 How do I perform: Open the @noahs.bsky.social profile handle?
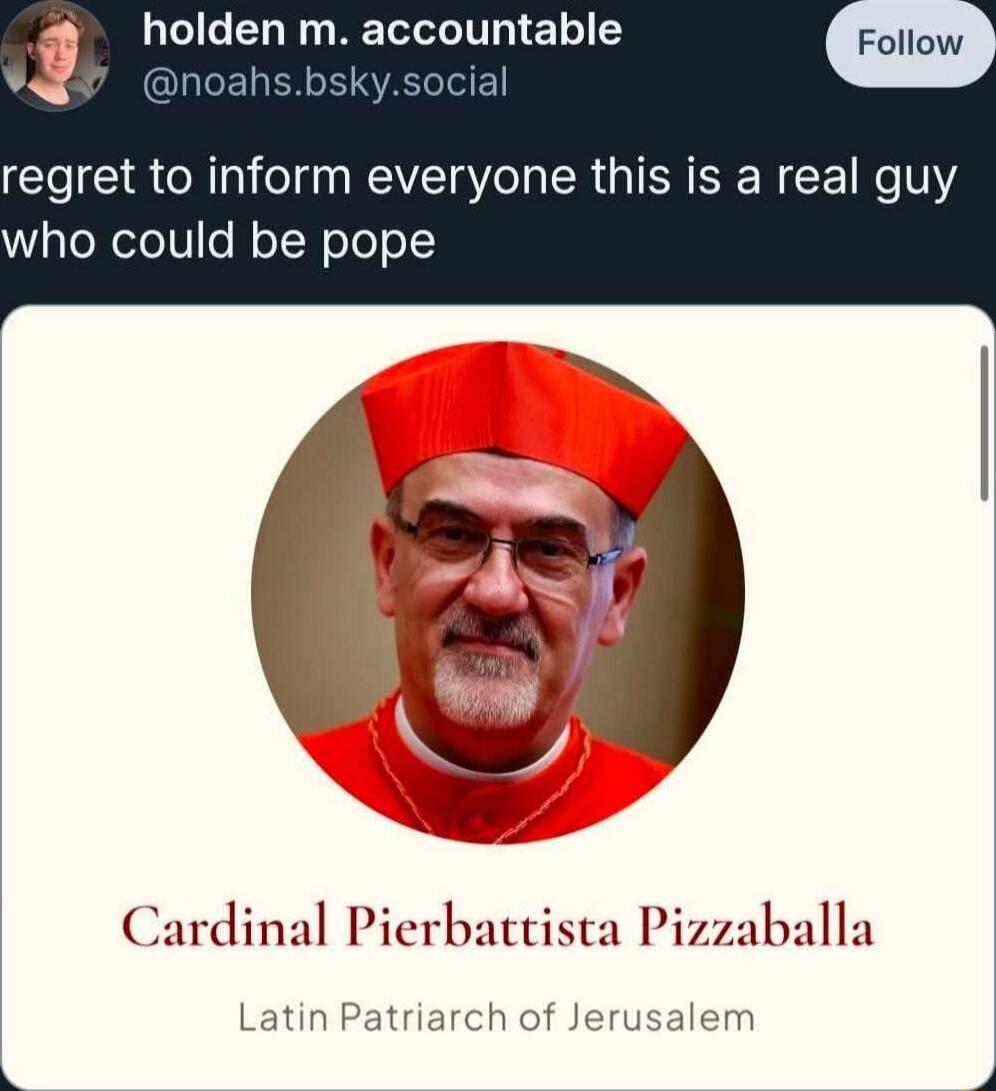click(326, 81)
